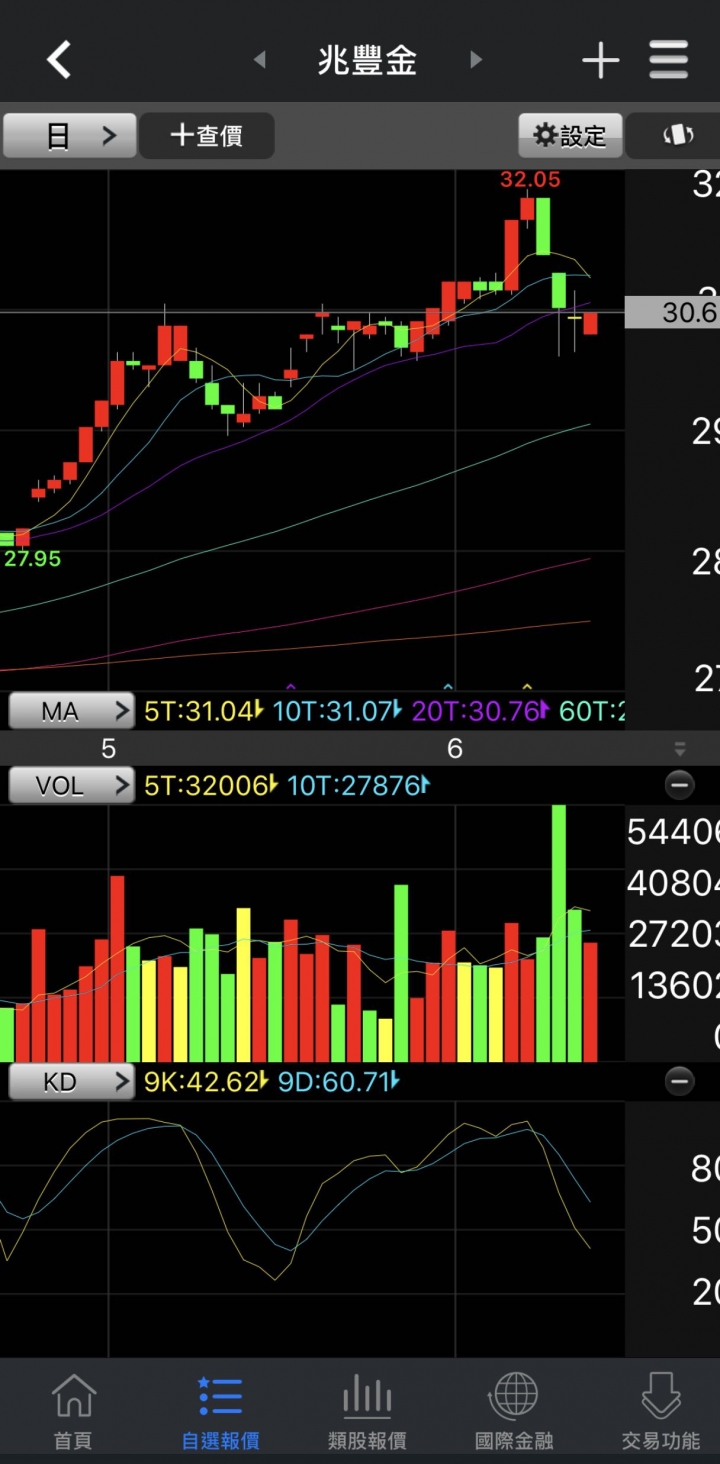The width and height of the screenshot is (720, 1464).
Task: Tap the plus icon in the top bar
Action: coord(600,61)
